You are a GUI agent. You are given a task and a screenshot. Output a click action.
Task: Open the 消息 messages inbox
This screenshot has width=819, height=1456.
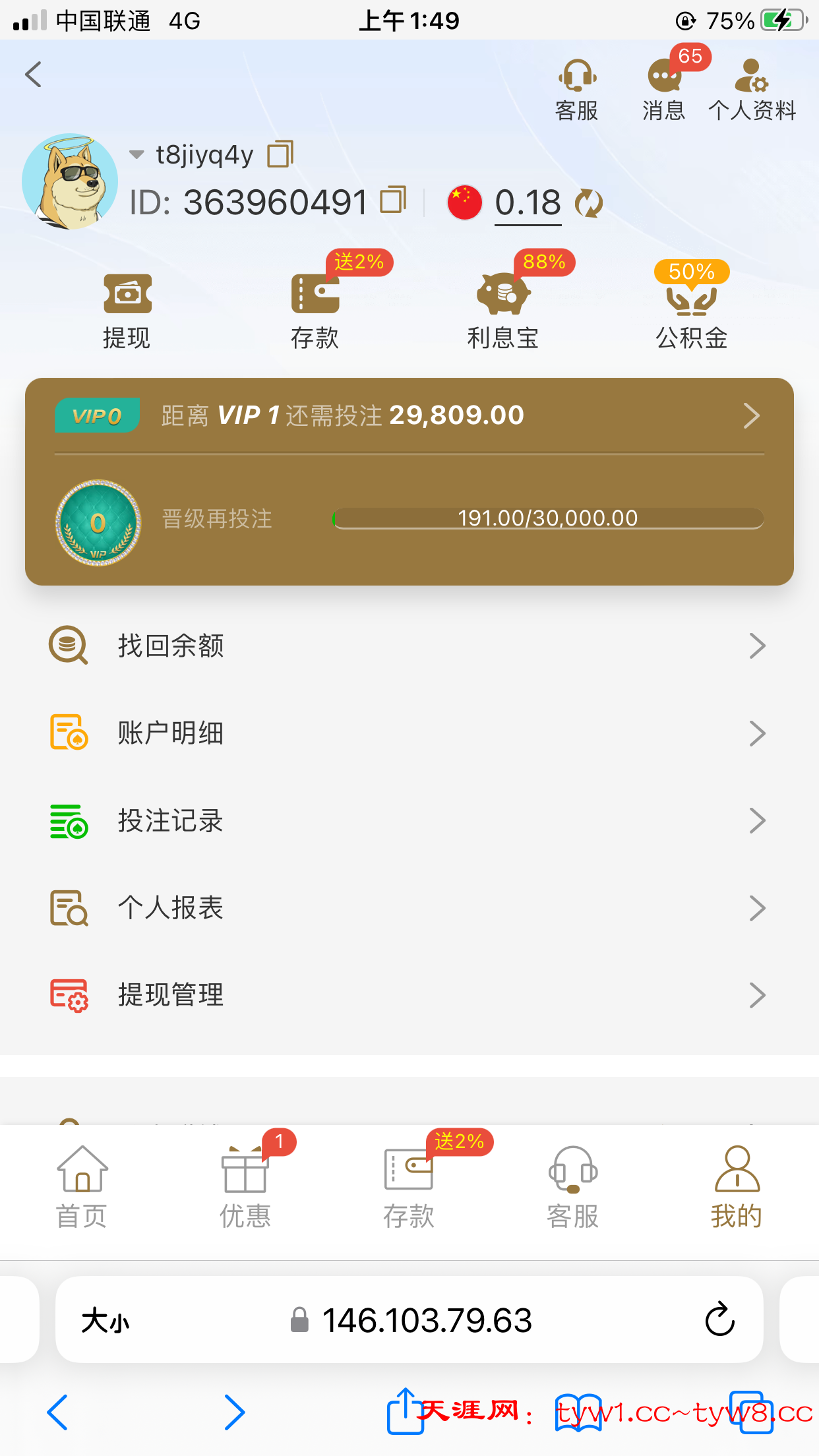[664, 90]
